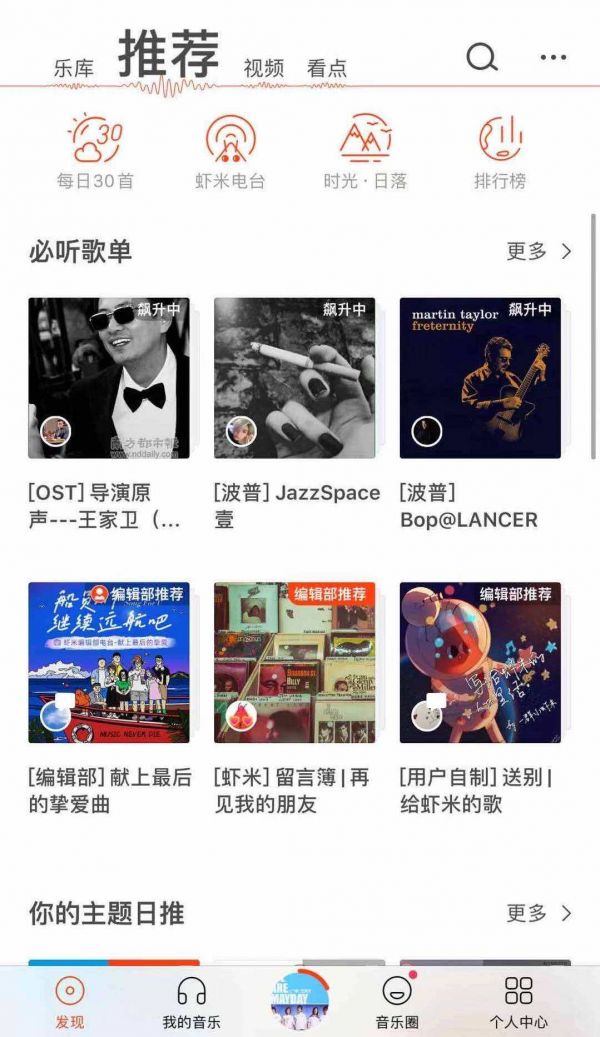Image resolution: width=600 pixels, height=1037 pixels.
Task: Tap 更多 next to 必听歌单
Action: 539,251
